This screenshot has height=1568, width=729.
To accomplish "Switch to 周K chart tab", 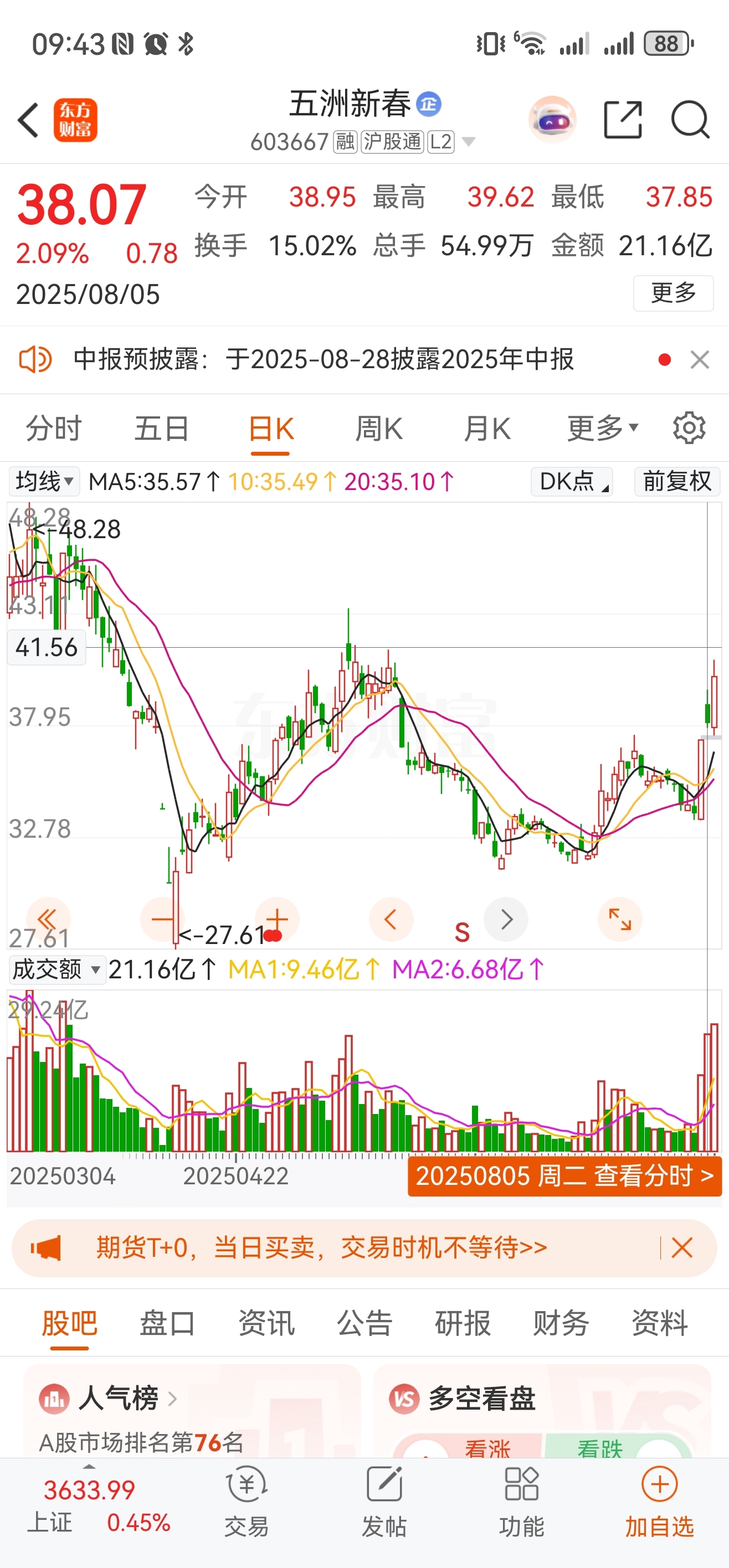I will pos(378,429).
